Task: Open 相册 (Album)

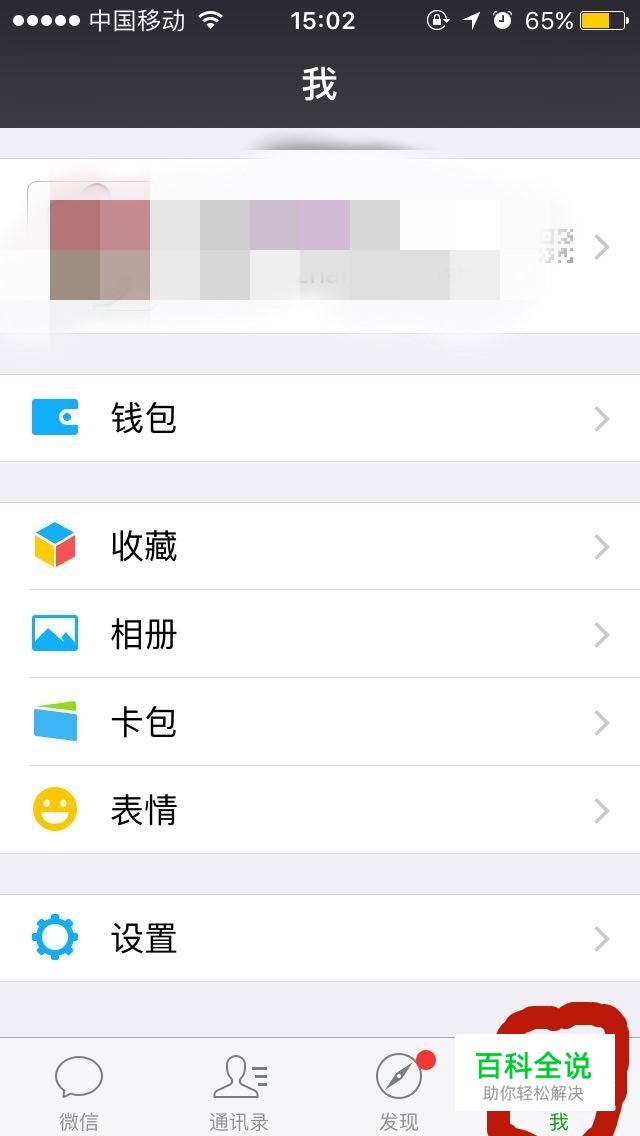Action: [x=320, y=634]
